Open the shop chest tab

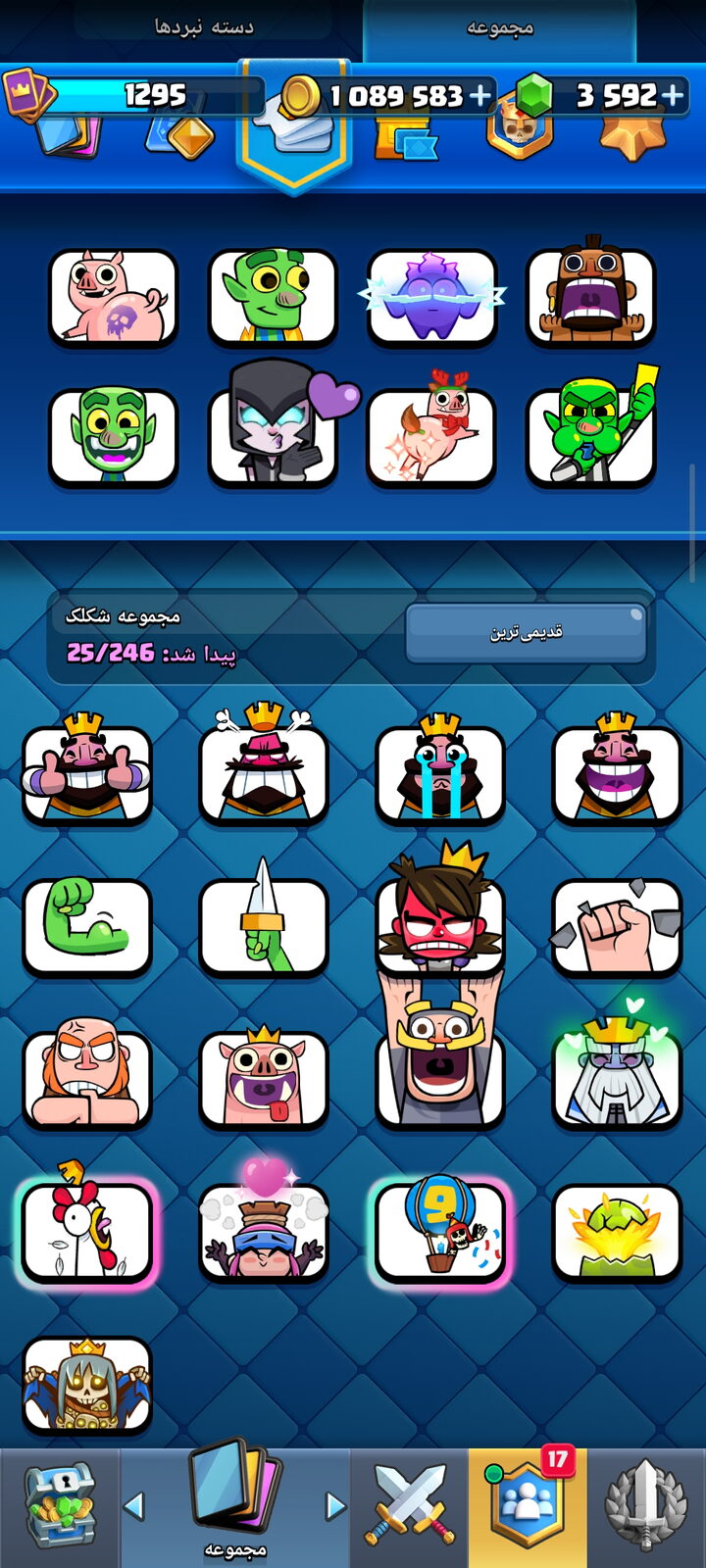click(x=60, y=1507)
